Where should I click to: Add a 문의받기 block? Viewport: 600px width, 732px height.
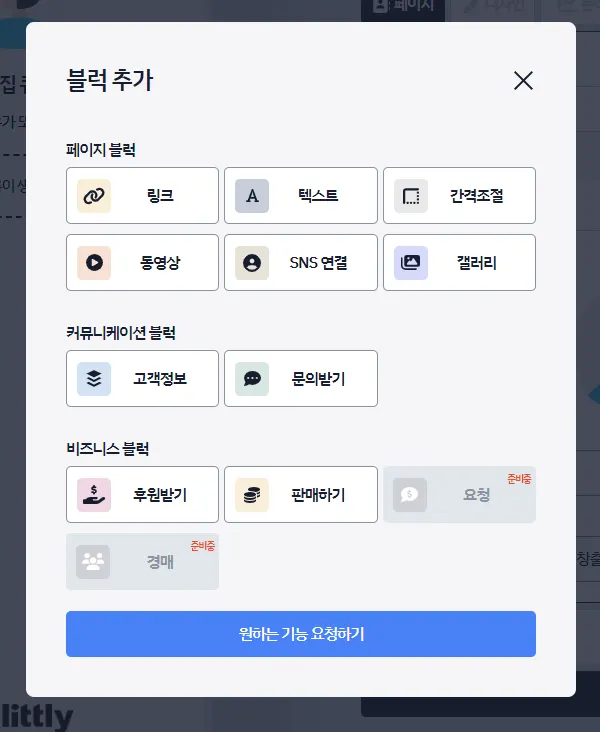(x=300, y=379)
